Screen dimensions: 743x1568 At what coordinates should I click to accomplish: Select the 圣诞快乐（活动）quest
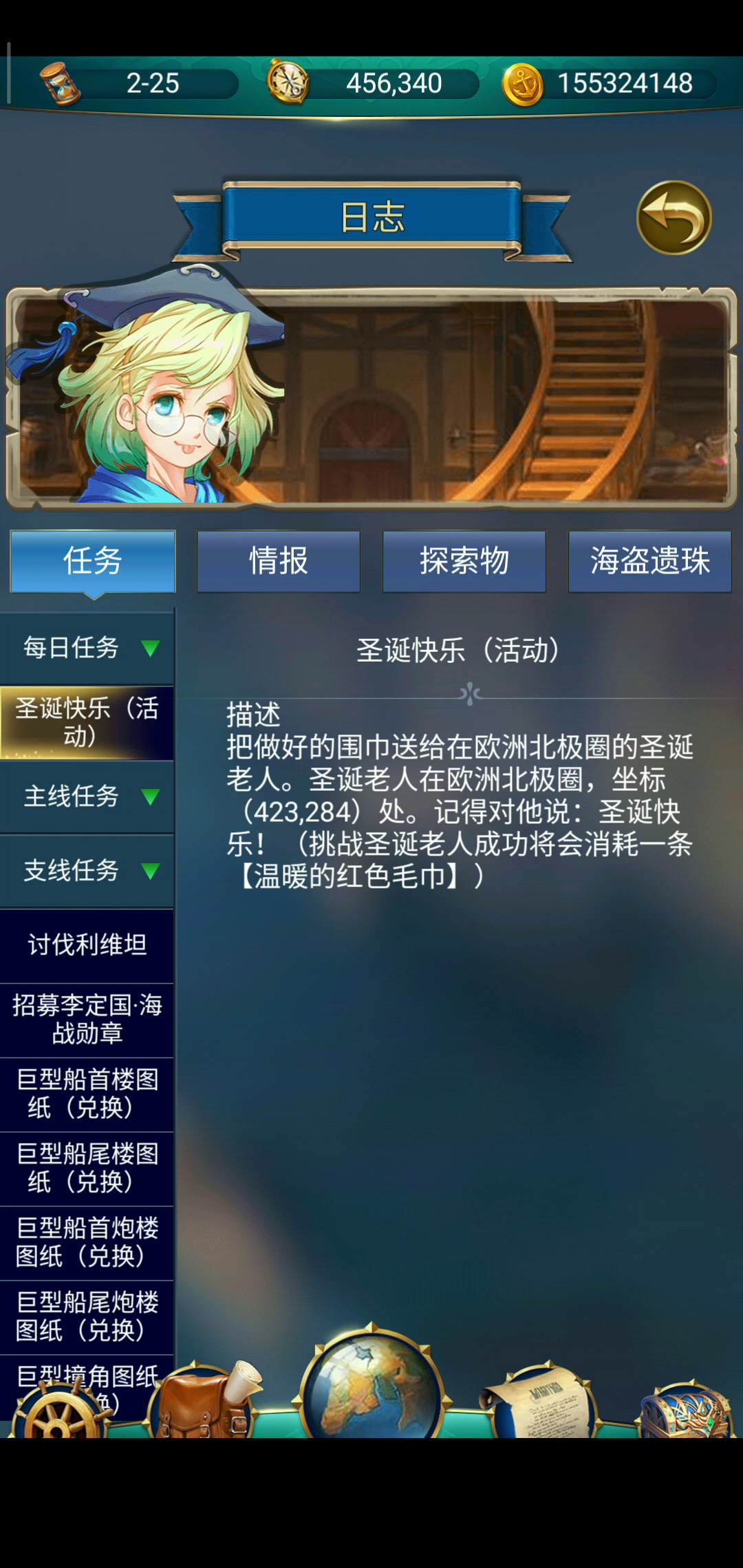pyautogui.click(x=87, y=723)
